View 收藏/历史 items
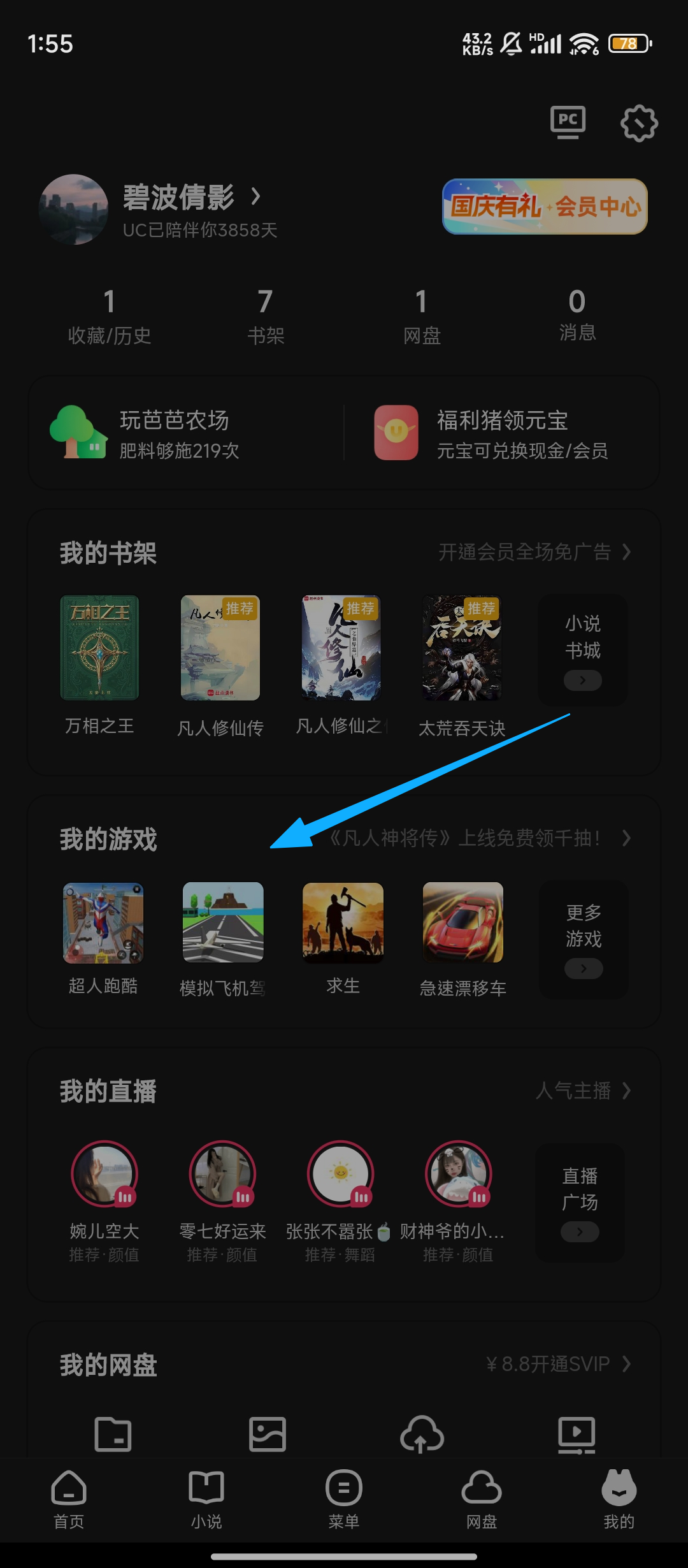The height and width of the screenshot is (1568, 688). pyautogui.click(x=110, y=316)
